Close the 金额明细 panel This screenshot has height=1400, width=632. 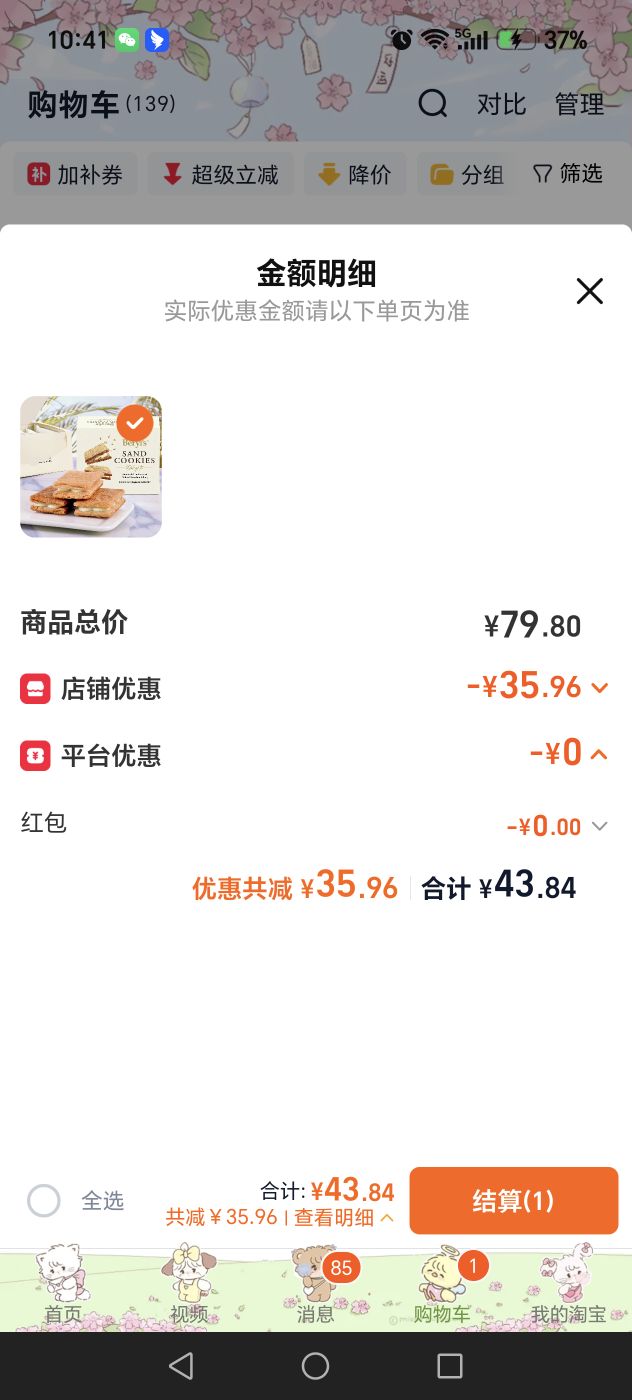click(590, 291)
